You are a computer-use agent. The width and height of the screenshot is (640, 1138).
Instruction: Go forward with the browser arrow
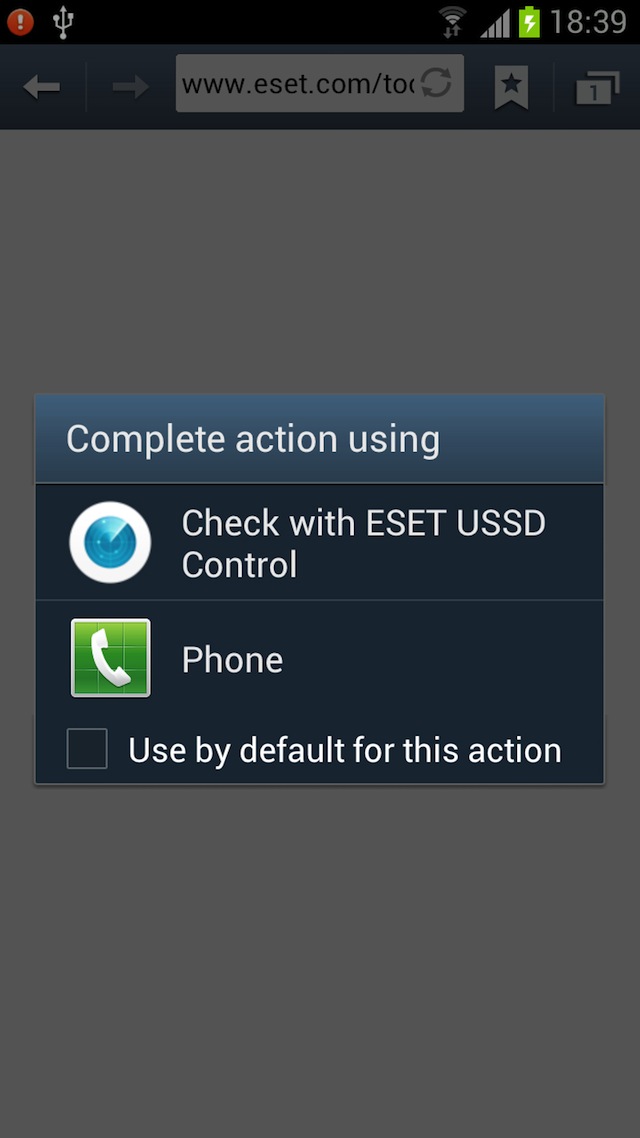point(130,88)
